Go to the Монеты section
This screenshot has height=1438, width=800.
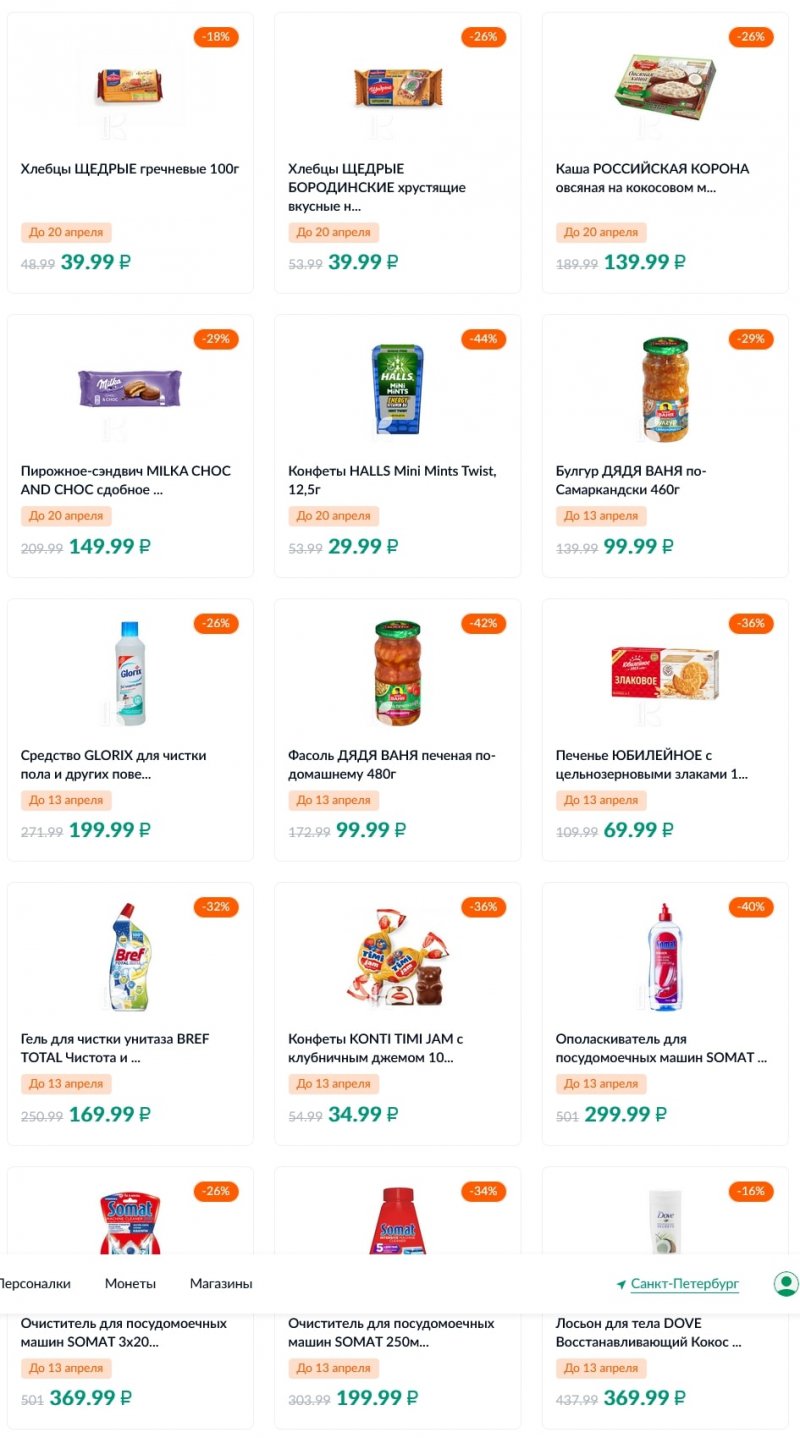coord(130,1283)
